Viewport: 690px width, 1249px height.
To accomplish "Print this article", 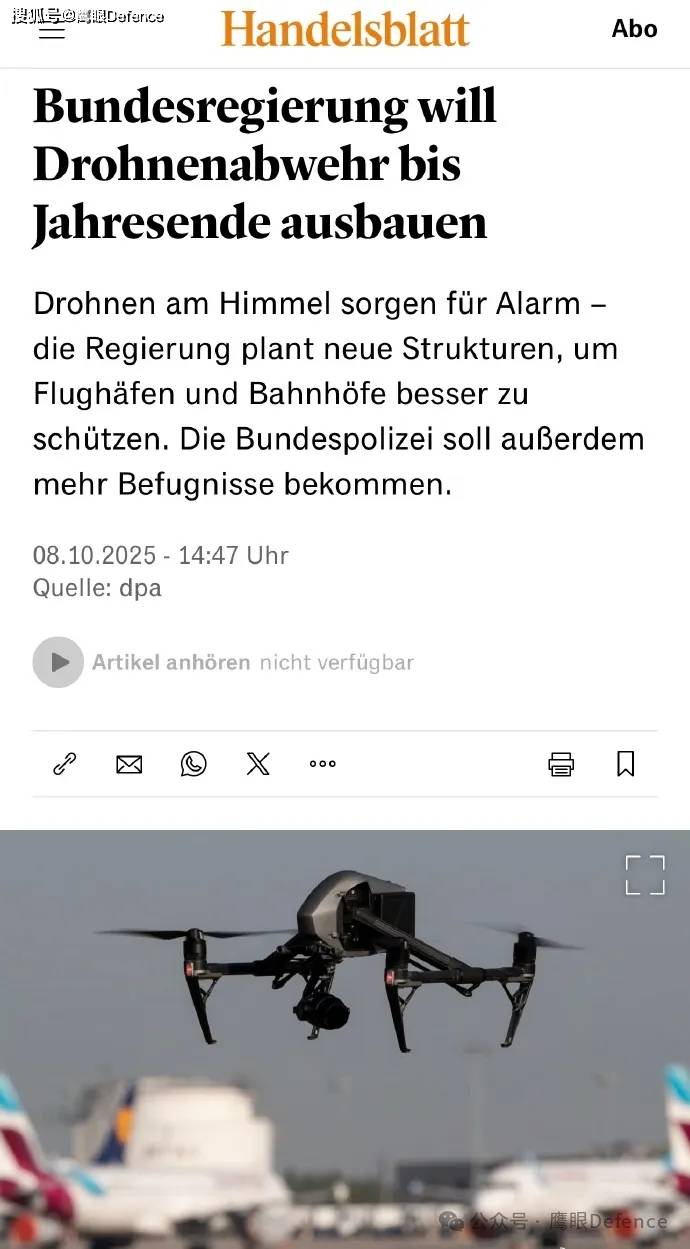I will (561, 764).
